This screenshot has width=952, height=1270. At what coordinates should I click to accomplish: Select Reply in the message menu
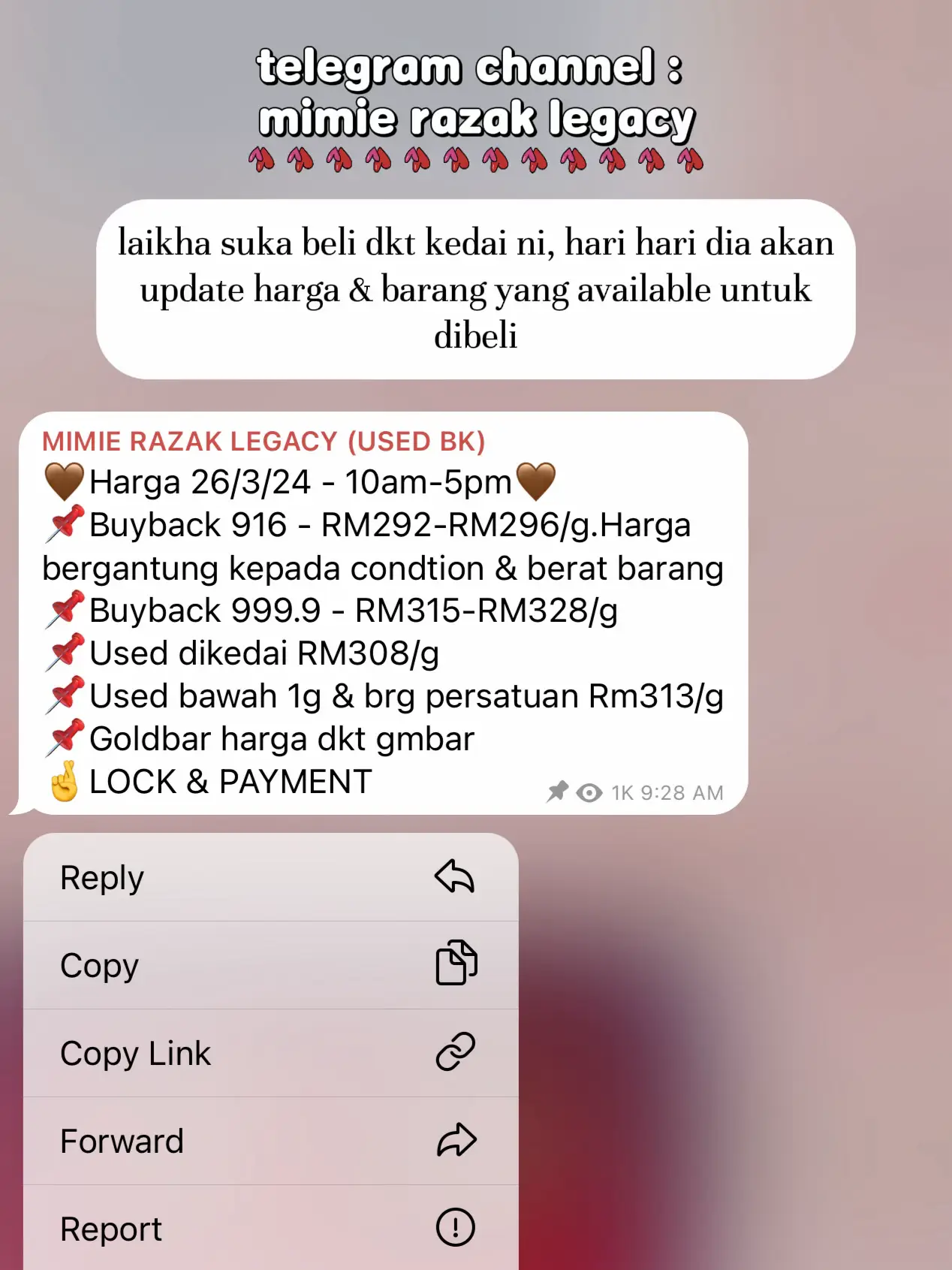270,877
